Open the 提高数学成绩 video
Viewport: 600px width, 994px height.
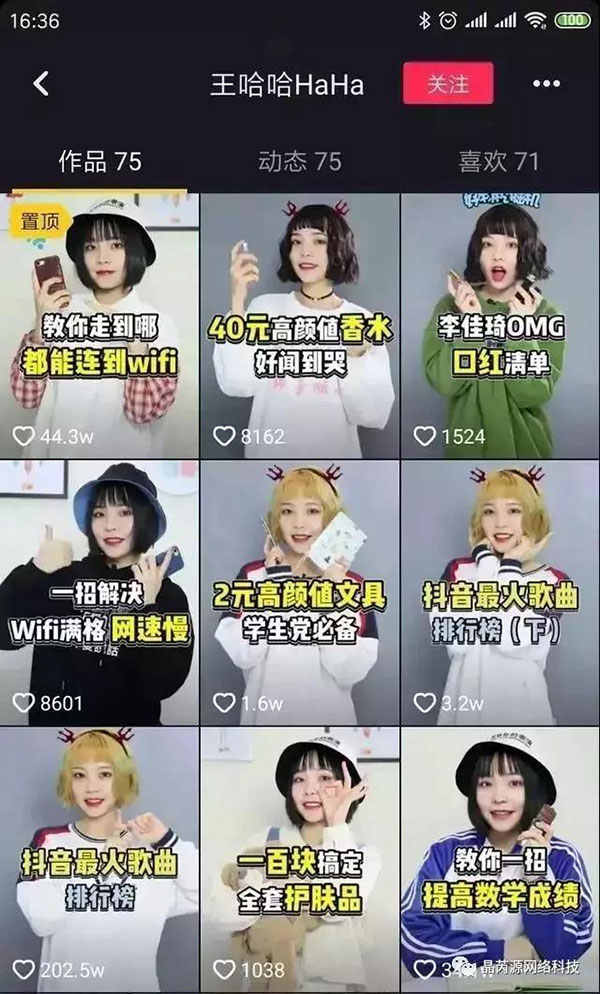coord(500,858)
